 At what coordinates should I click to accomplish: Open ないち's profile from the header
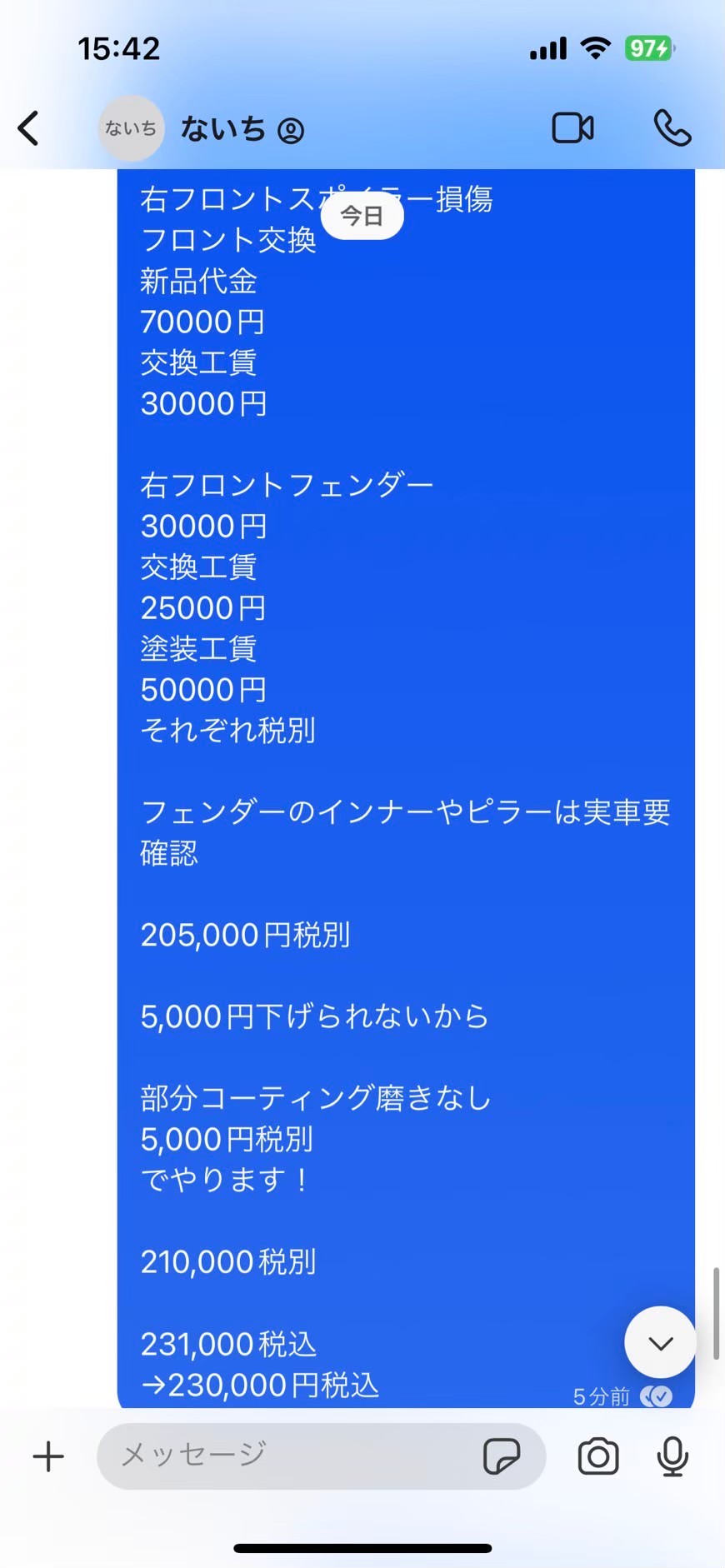pyautogui.click(x=202, y=129)
